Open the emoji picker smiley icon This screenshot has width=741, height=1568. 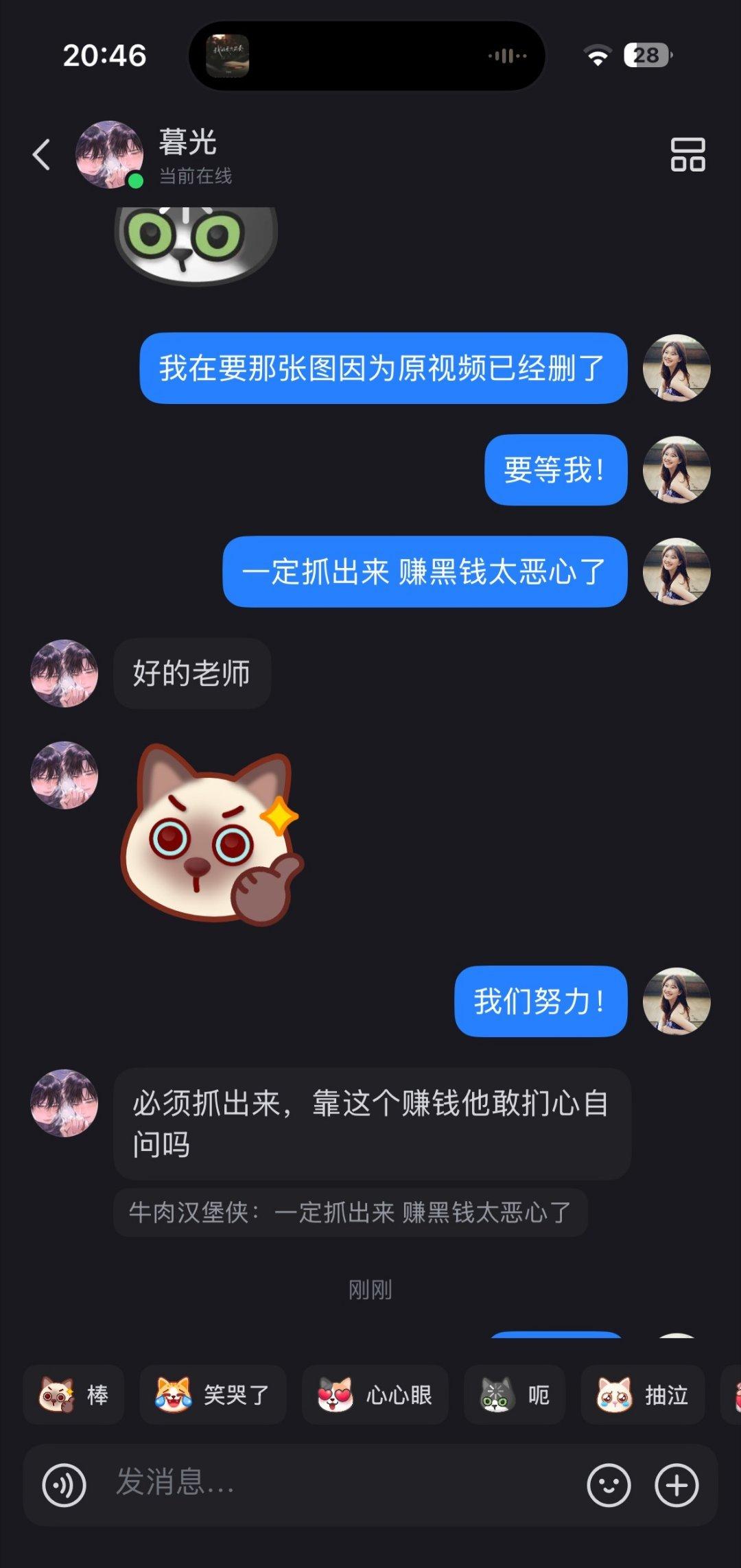click(x=609, y=1485)
